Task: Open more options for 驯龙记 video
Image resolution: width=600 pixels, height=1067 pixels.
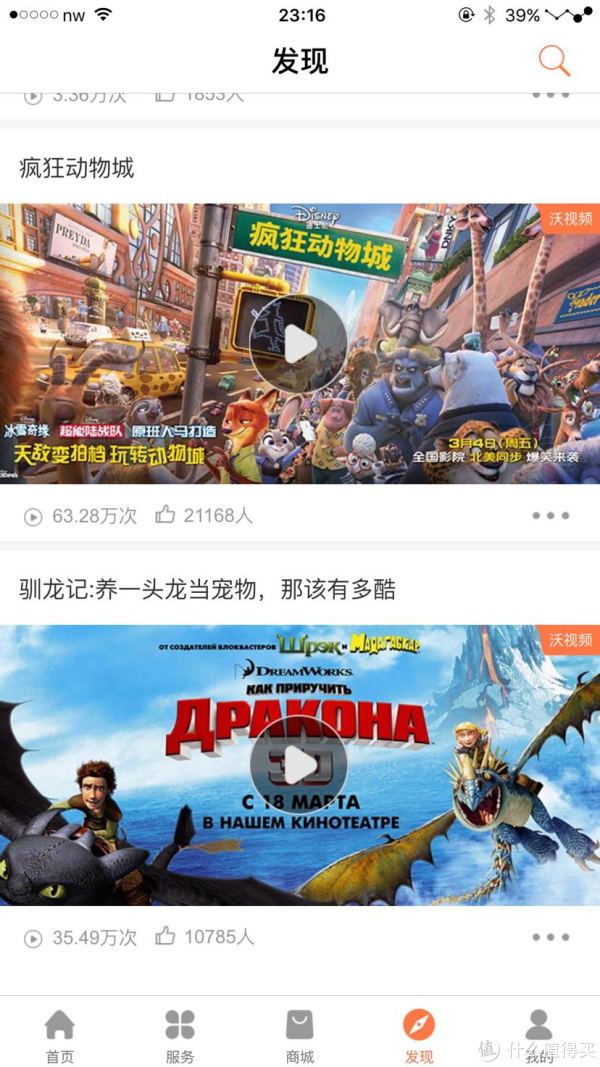Action: [550, 937]
